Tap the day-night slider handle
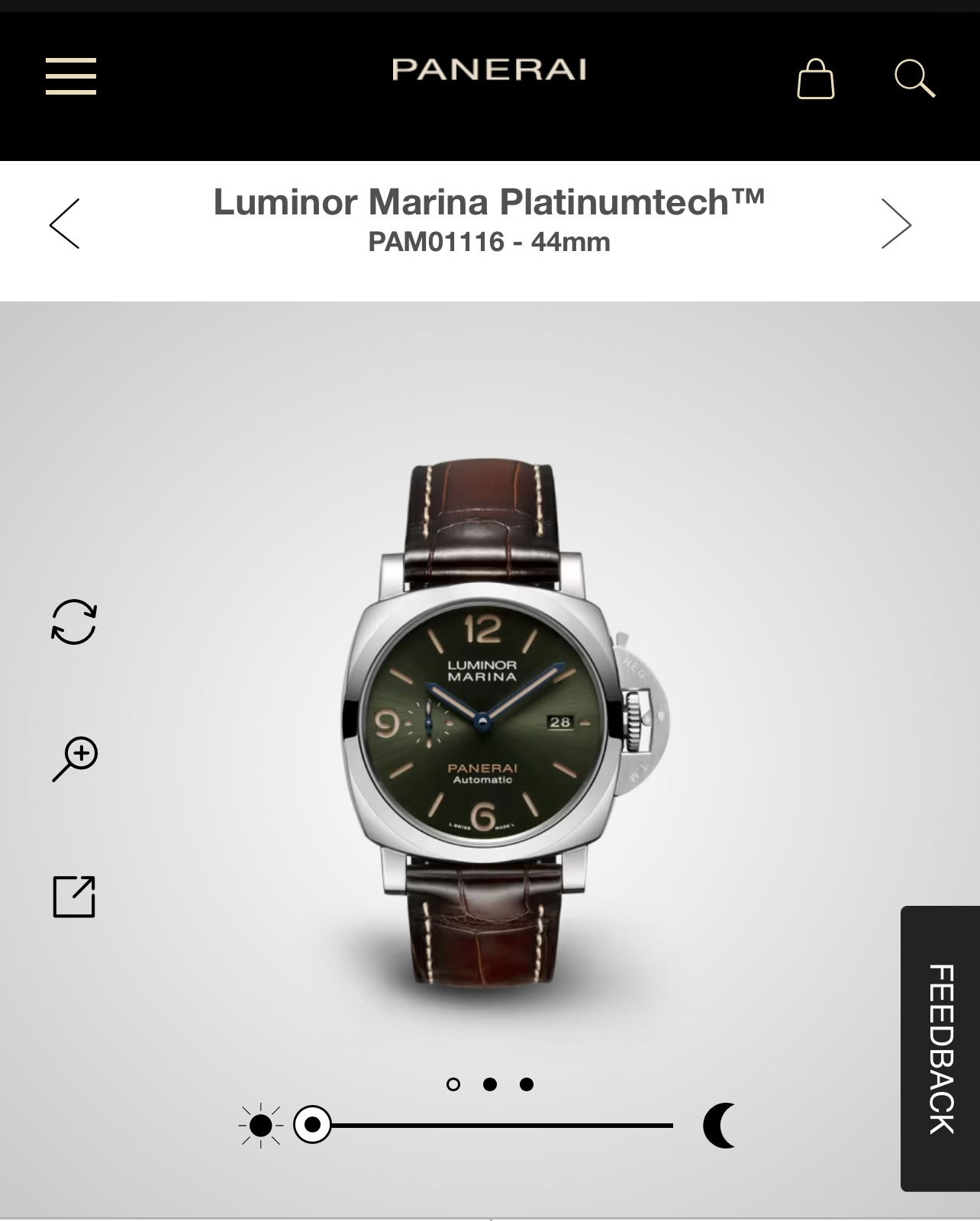 [x=312, y=1125]
